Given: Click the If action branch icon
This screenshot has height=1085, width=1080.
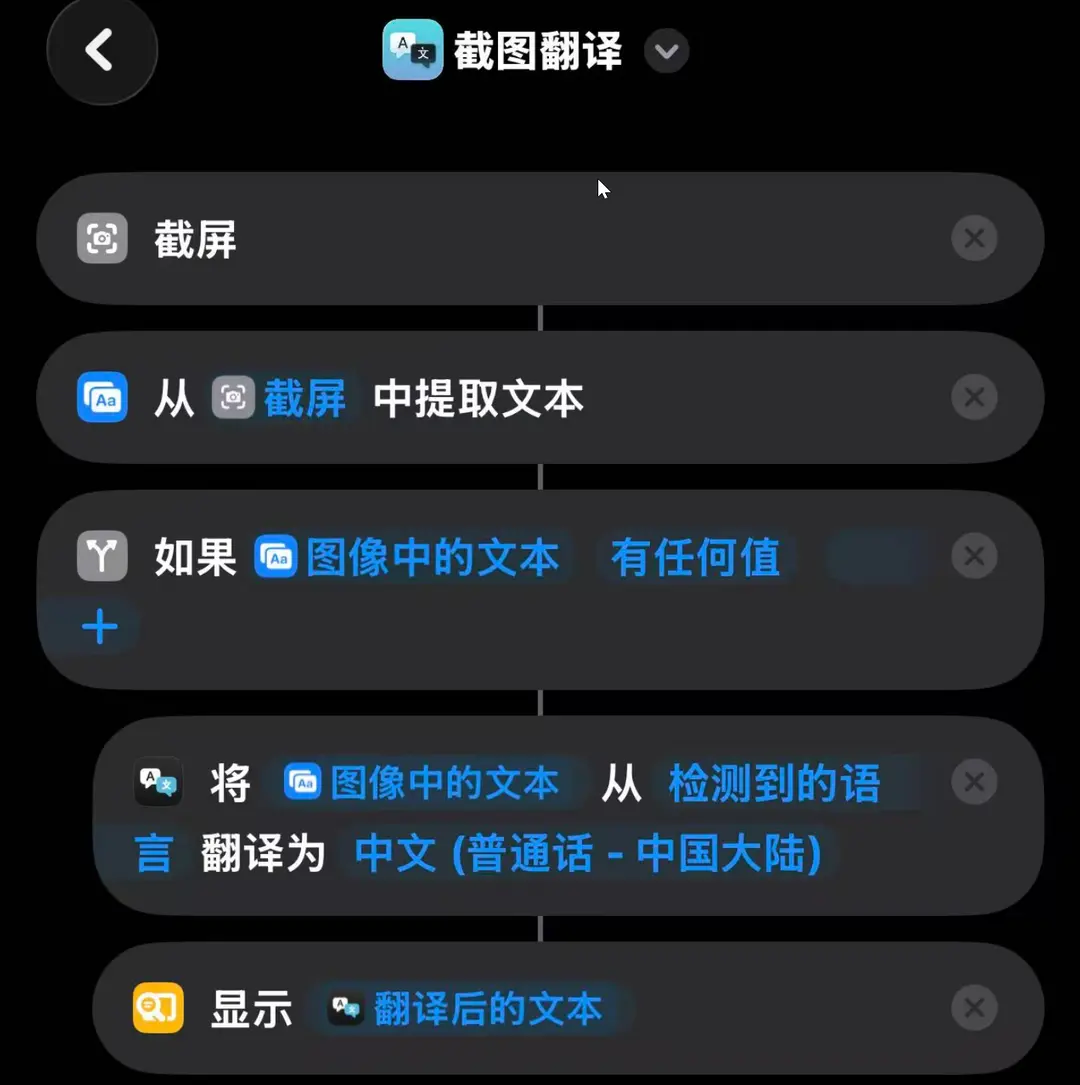Looking at the screenshot, I should pyautogui.click(x=101, y=556).
